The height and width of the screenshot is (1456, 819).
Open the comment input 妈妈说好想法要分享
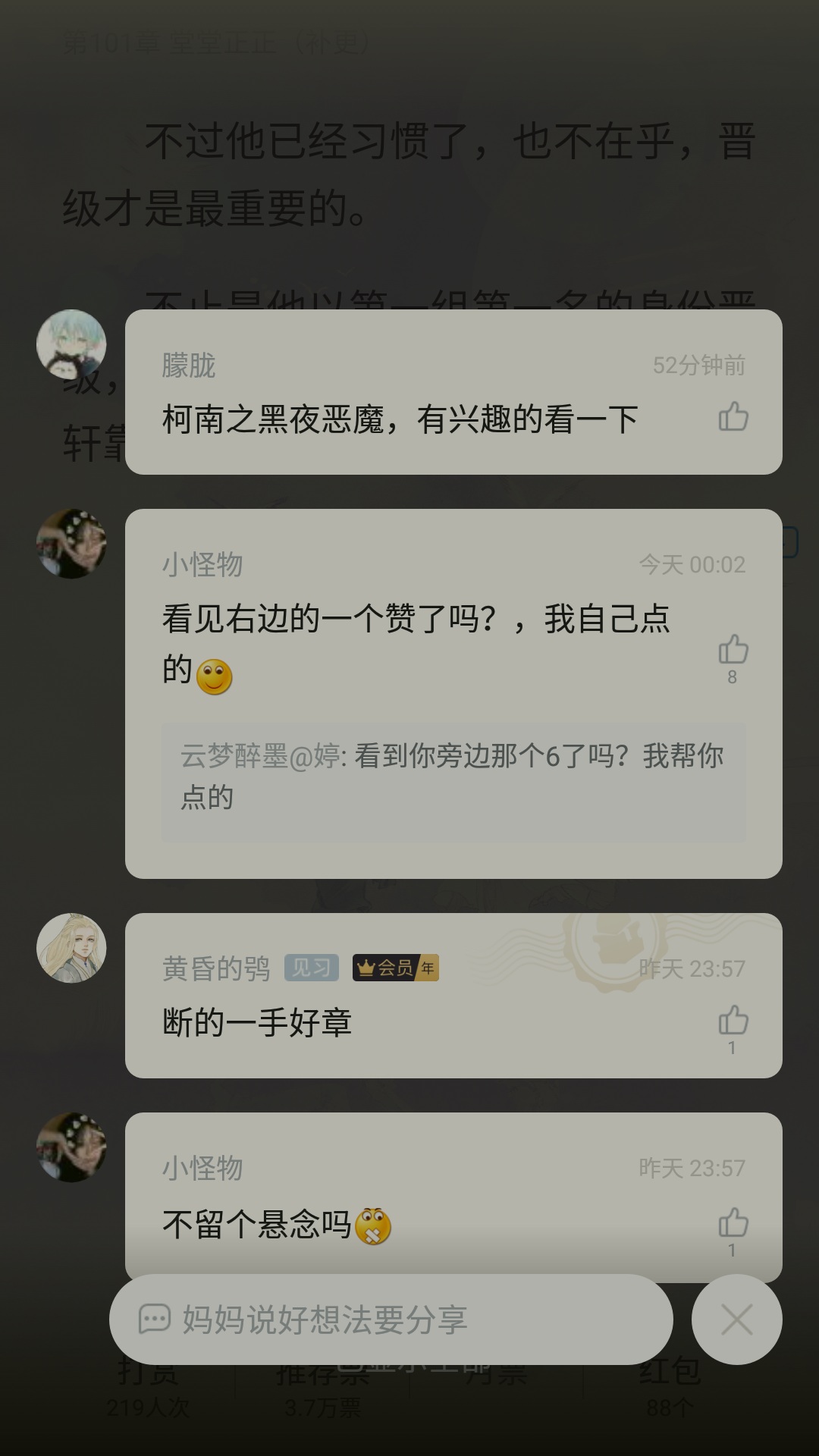coord(391,1319)
